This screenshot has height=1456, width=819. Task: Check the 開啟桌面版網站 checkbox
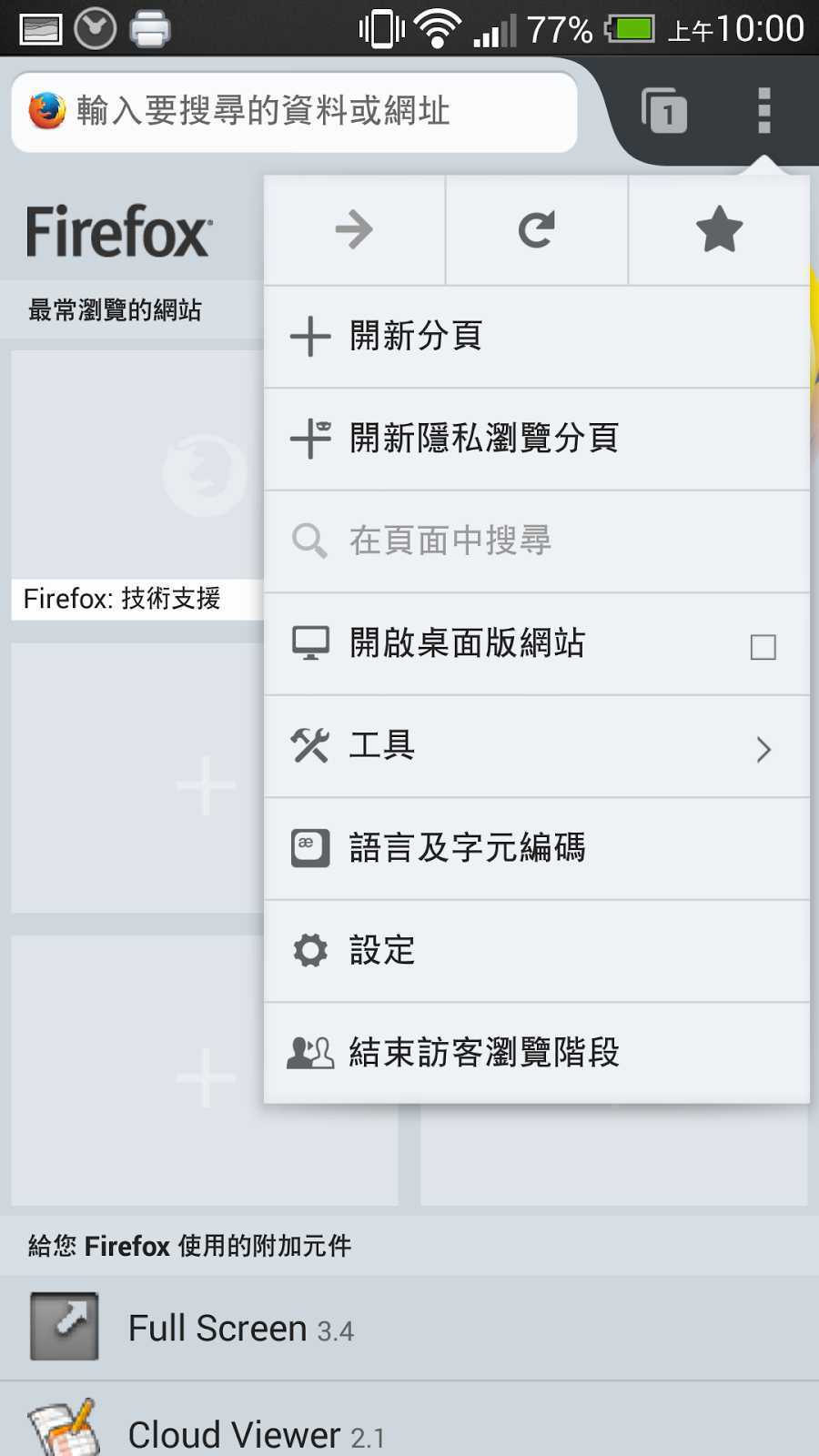(x=763, y=647)
